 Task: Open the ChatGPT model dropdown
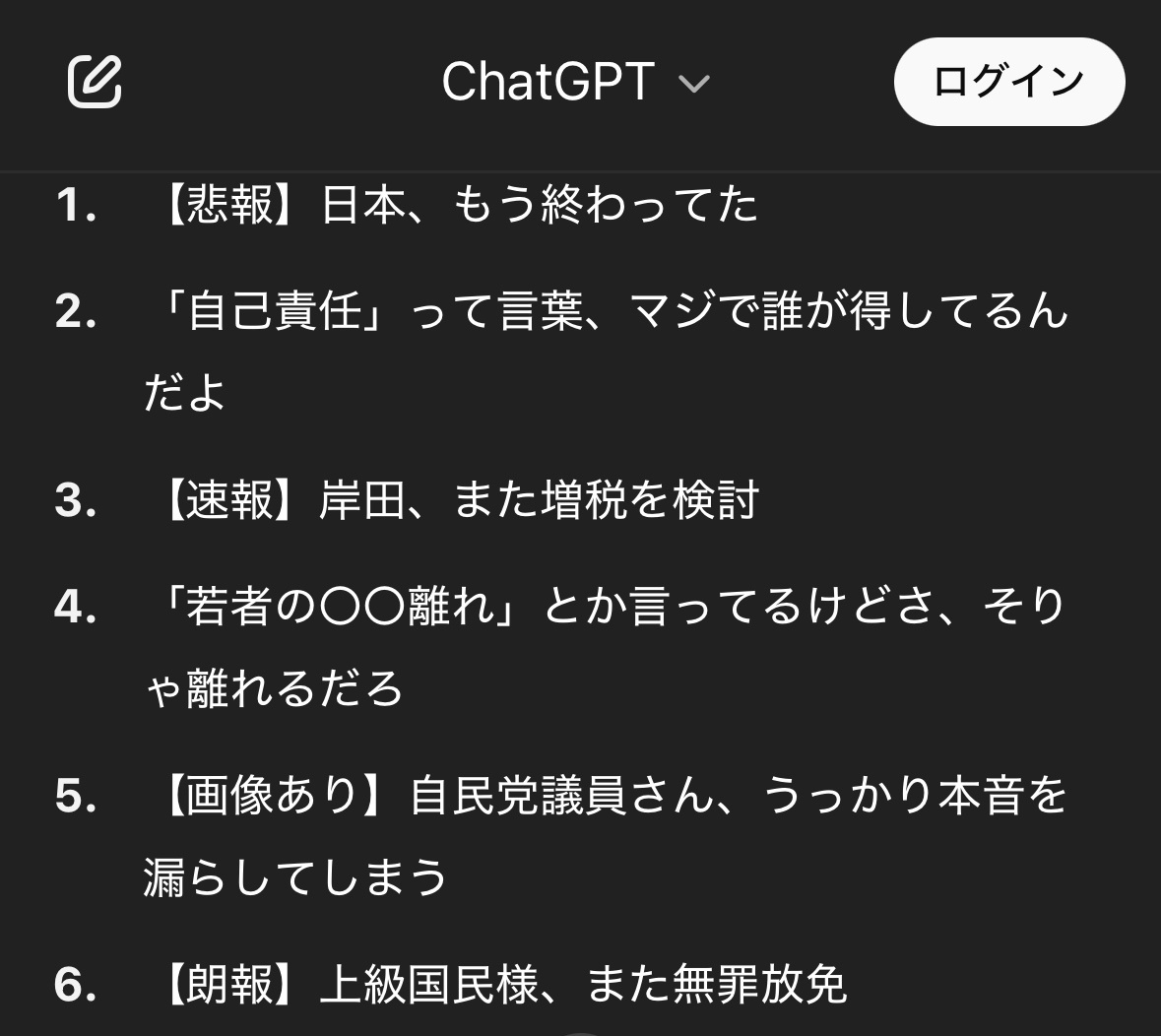coord(575,82)
